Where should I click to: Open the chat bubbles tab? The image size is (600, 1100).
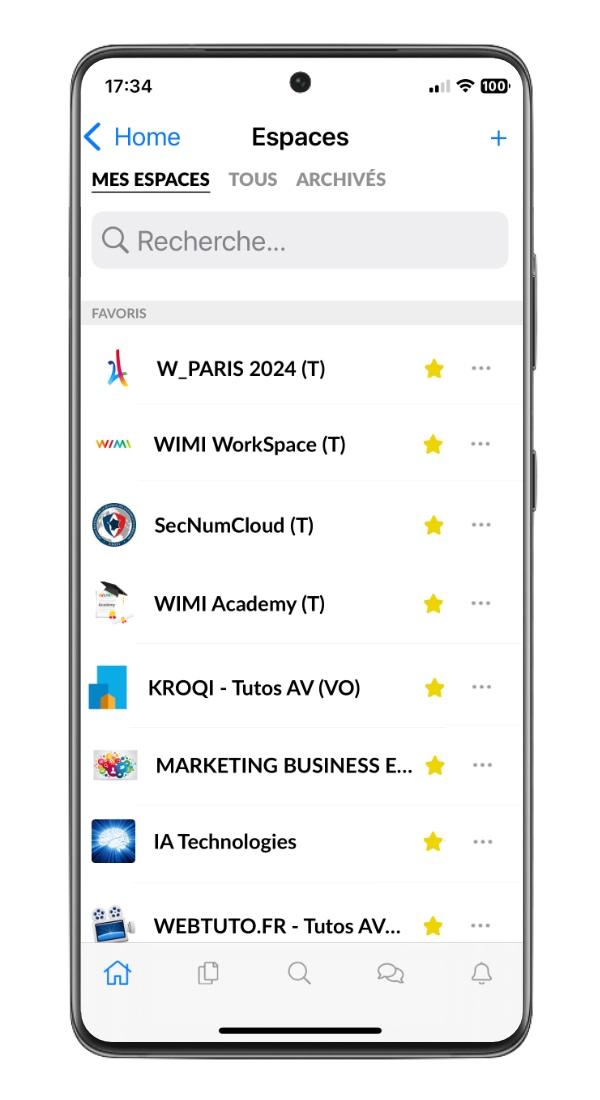390,973
